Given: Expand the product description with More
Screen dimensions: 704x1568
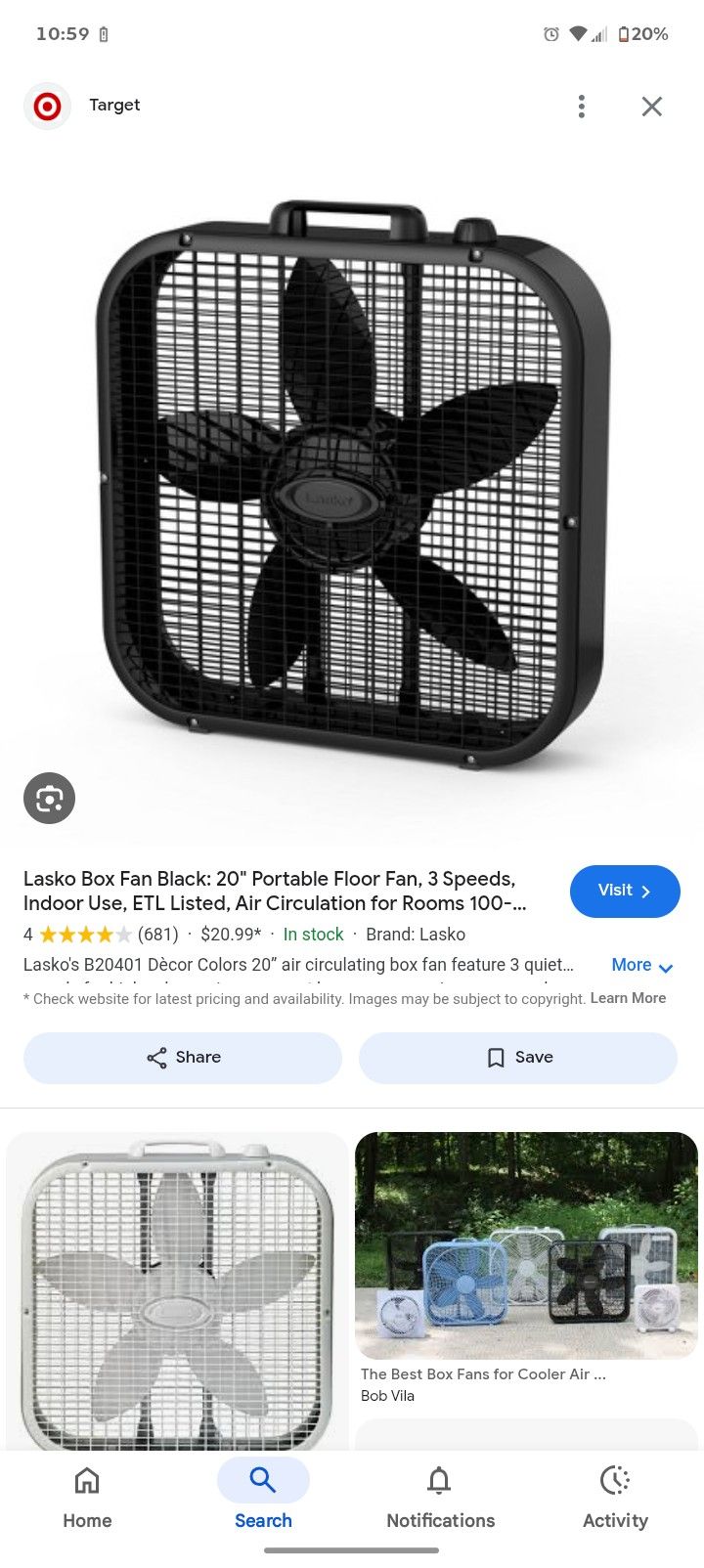Looking at the screenshot, I should coord(631,965).
